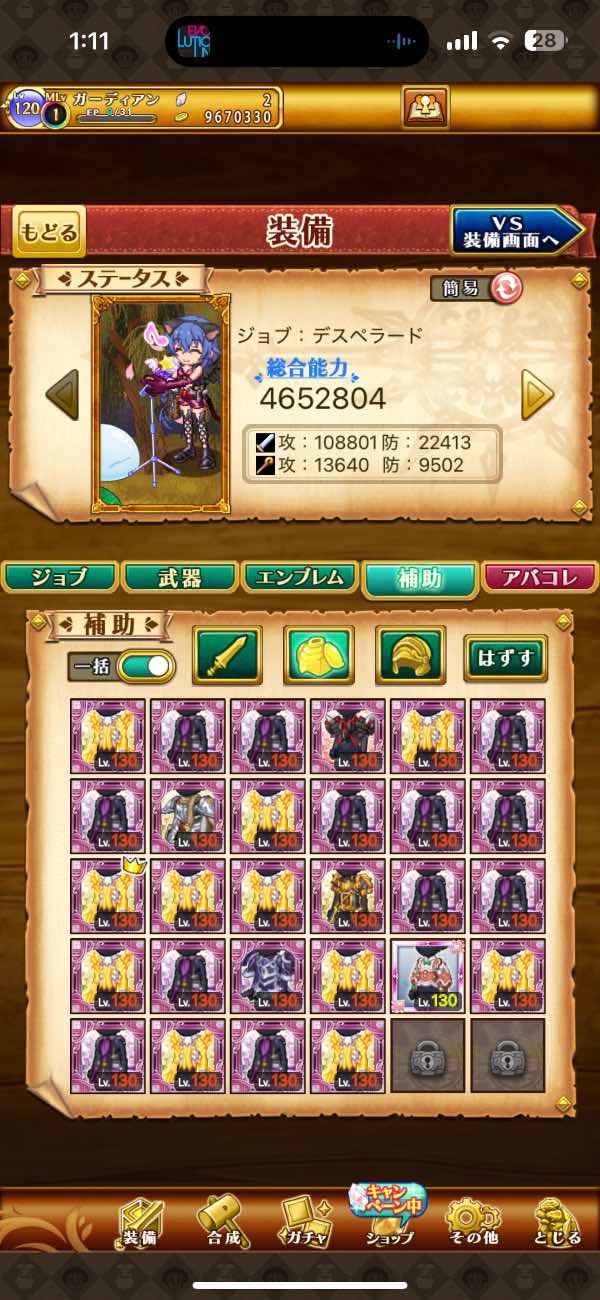Tap とじる to close the menu
Screen dimensions: 600x1300
[x=556, y=1222]
